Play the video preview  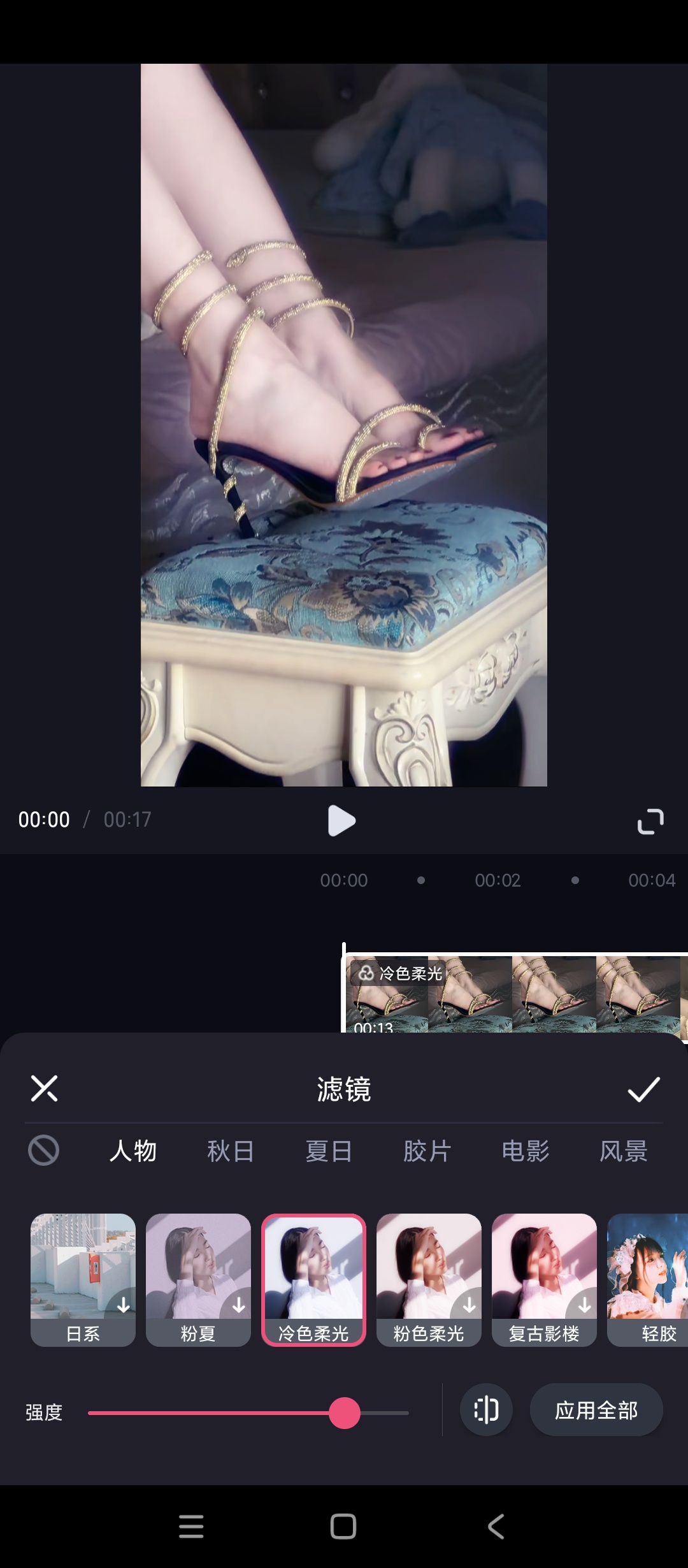[x=341, y=820]
